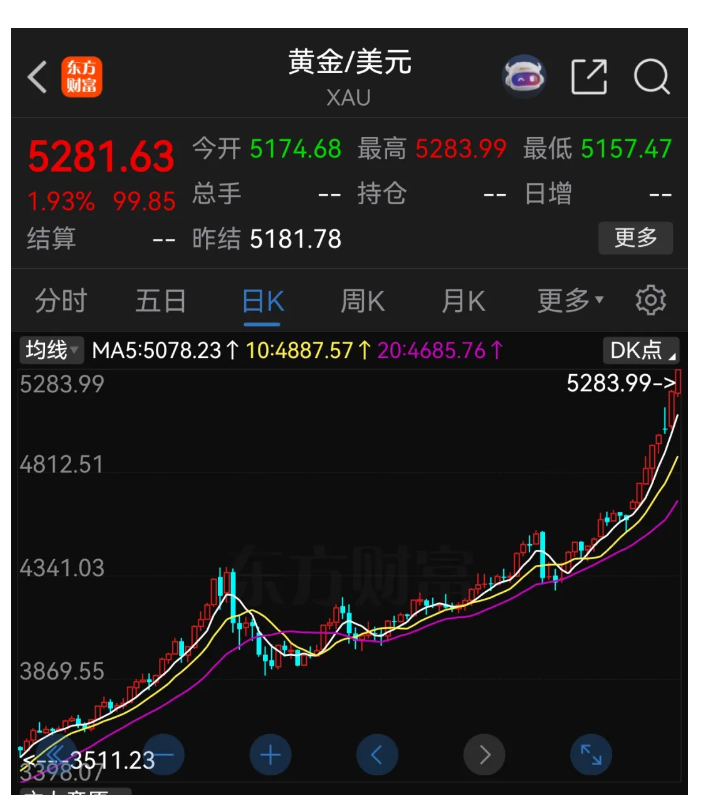
Task: Select the 日K chart tab
Action: (x=263, y=301)
